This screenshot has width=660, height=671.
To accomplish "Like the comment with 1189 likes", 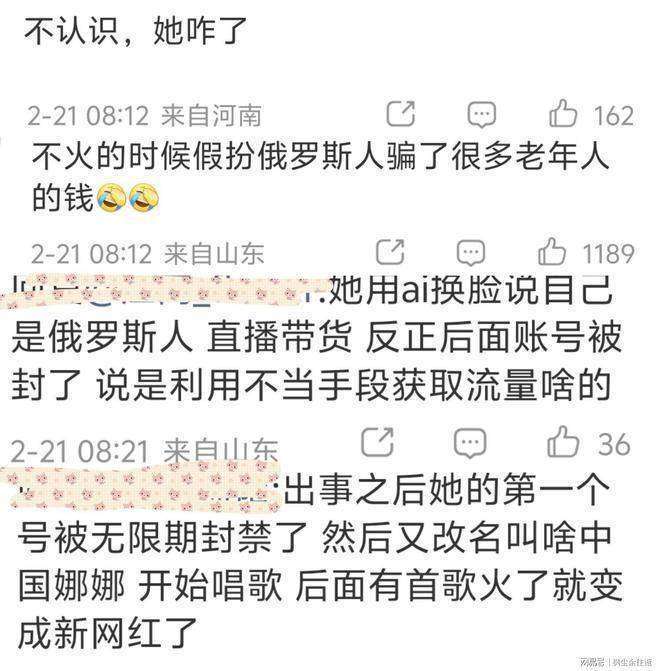I will coord(552,251).
